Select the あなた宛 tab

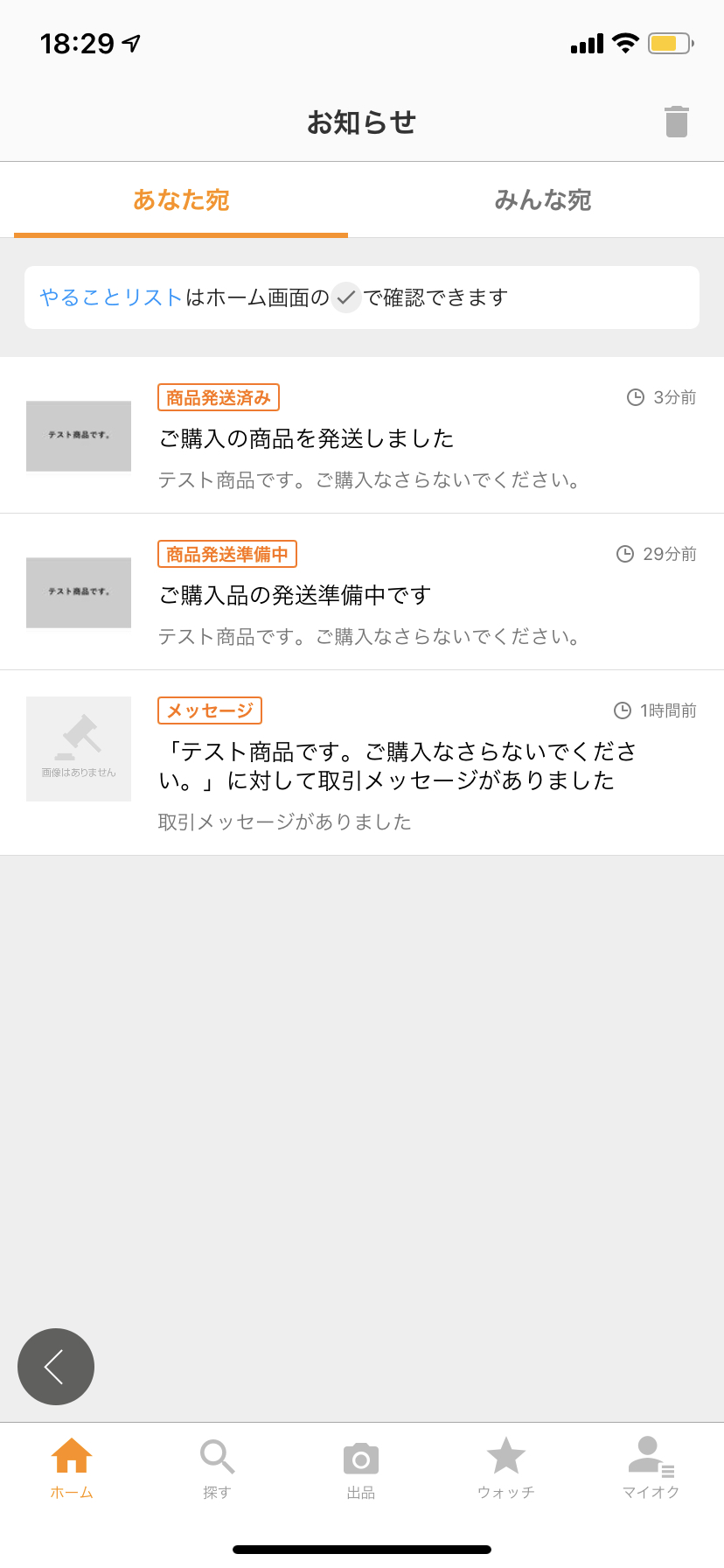(181, 200)
